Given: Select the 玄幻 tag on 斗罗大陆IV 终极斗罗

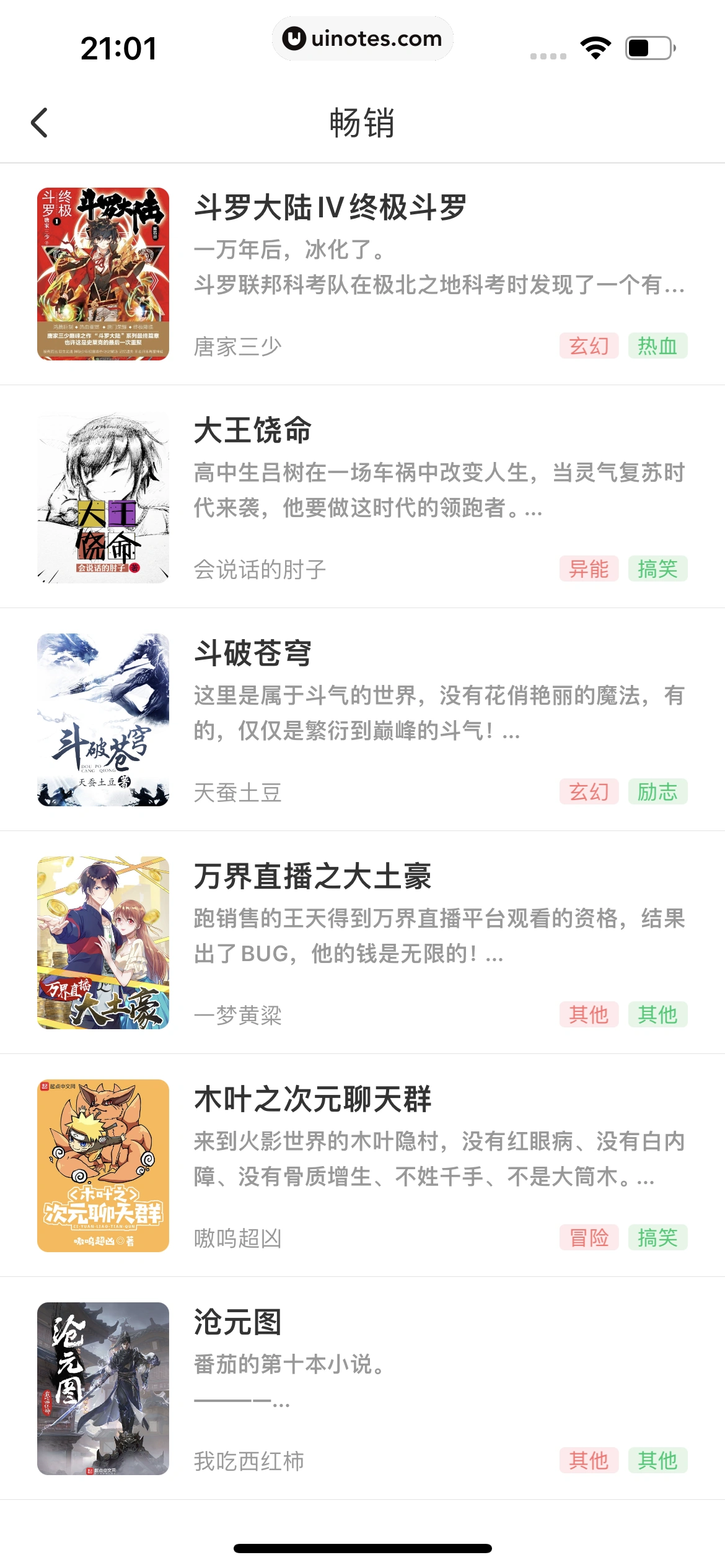Looking at the screenshot, I should pyautogui.click(x=588, y=346).
